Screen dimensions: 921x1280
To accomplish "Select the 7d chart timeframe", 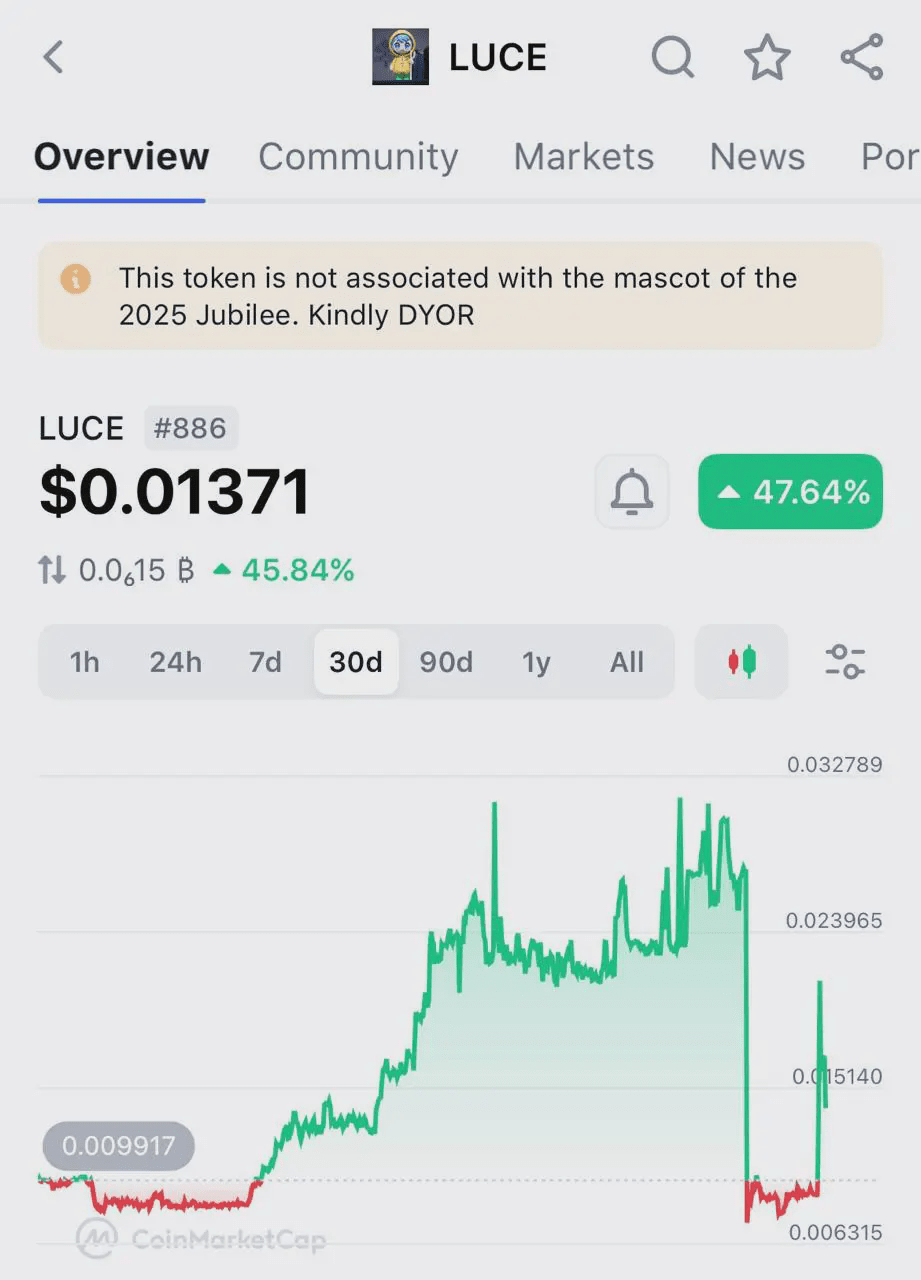I will coord(265,662).
